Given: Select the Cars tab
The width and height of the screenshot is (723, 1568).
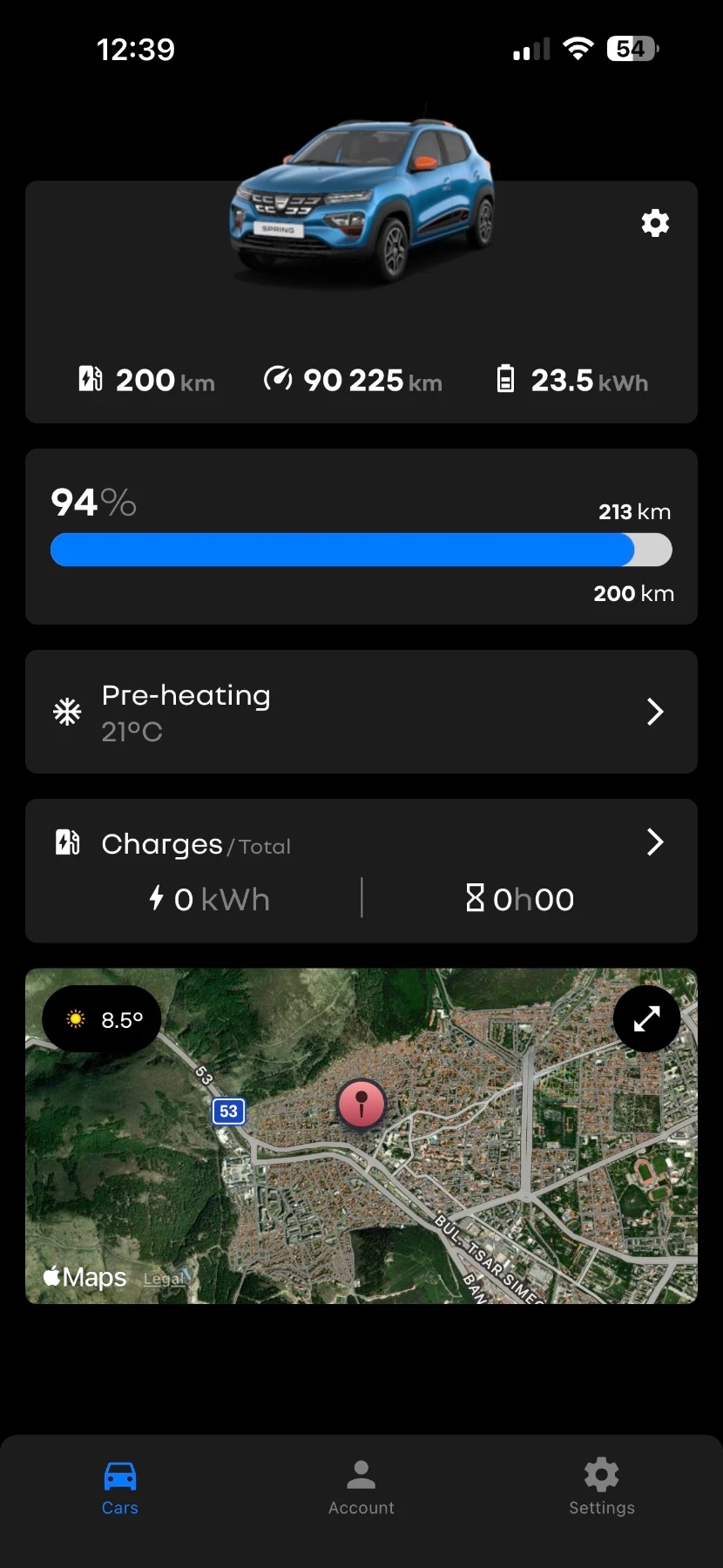Looking at the screenshot, I should coord(120,1488).
